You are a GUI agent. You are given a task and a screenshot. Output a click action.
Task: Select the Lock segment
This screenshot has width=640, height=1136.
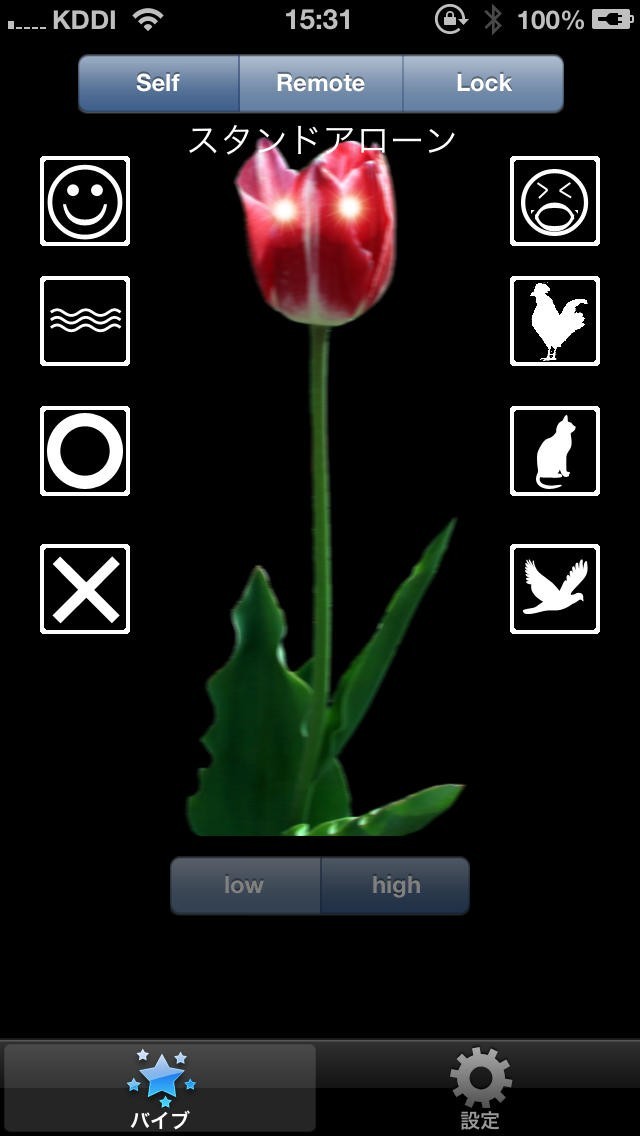(484, 83)
